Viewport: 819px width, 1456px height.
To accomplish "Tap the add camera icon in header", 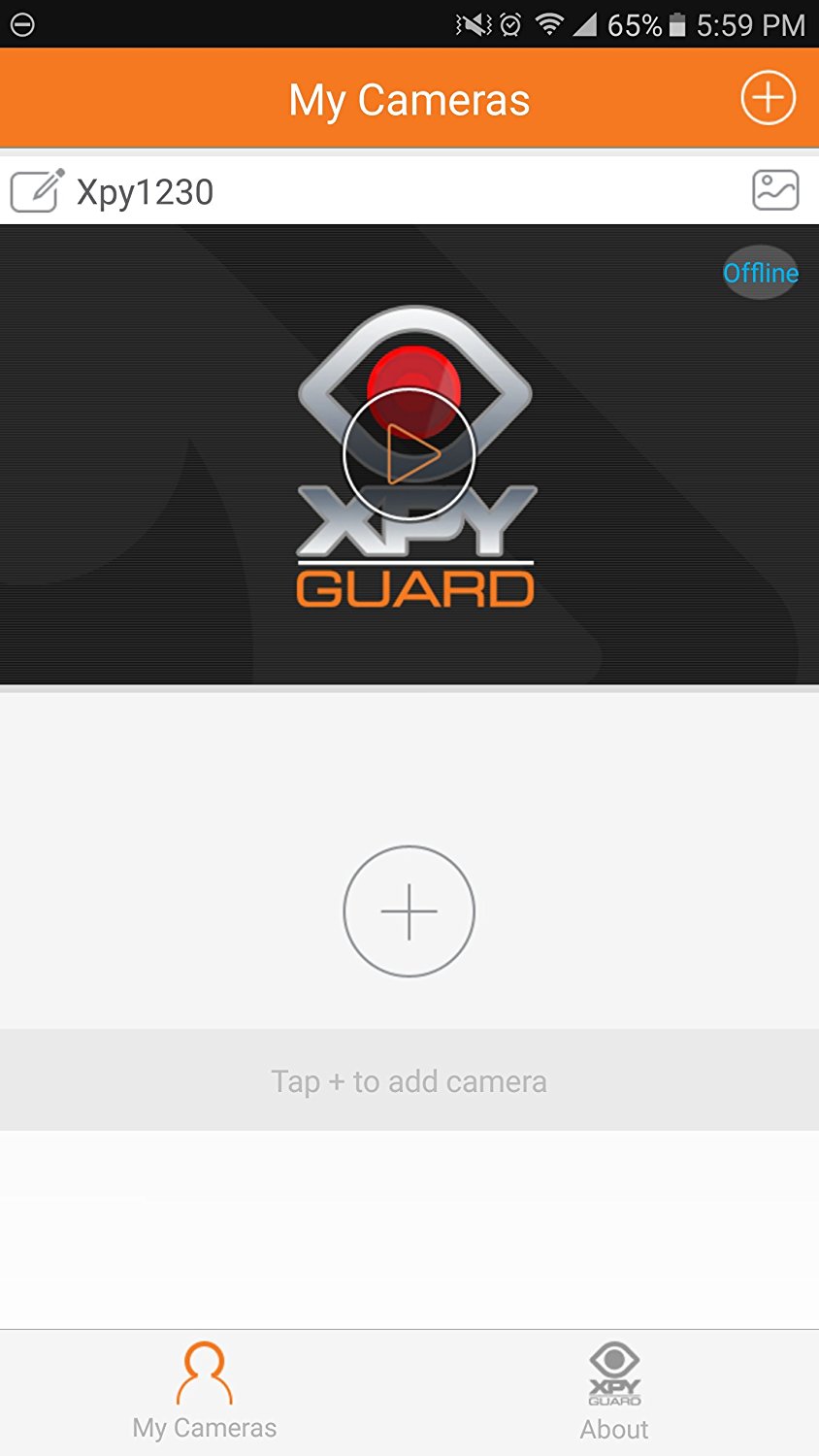I will tap(768, 98).
